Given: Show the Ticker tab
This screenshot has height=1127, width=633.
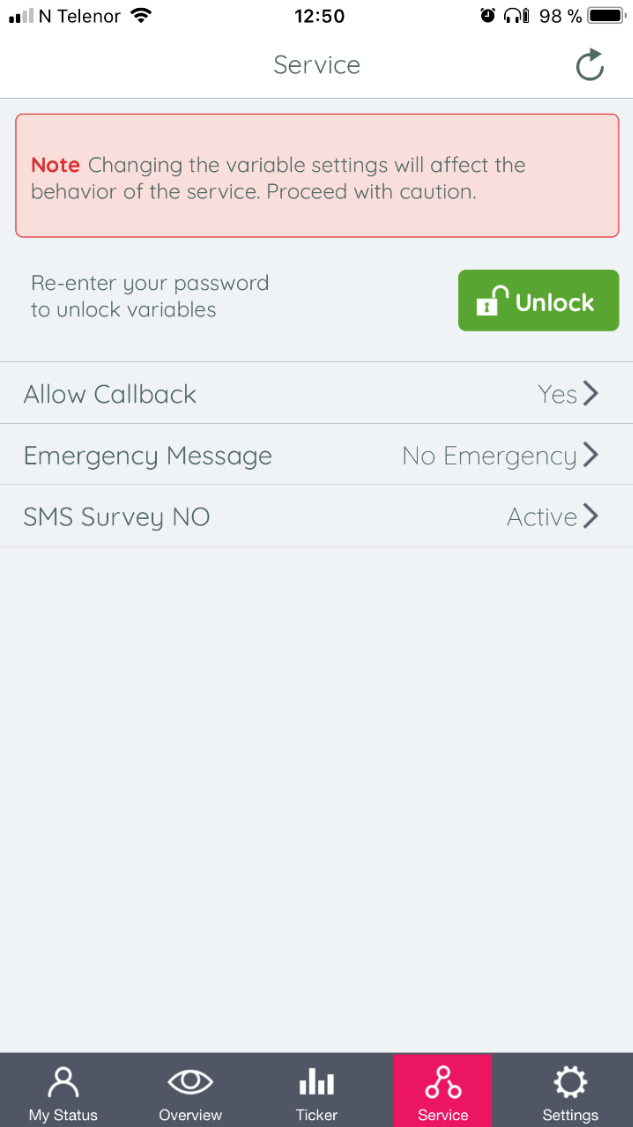Looking at the screenshot, I should click(x=316, y=1091).
